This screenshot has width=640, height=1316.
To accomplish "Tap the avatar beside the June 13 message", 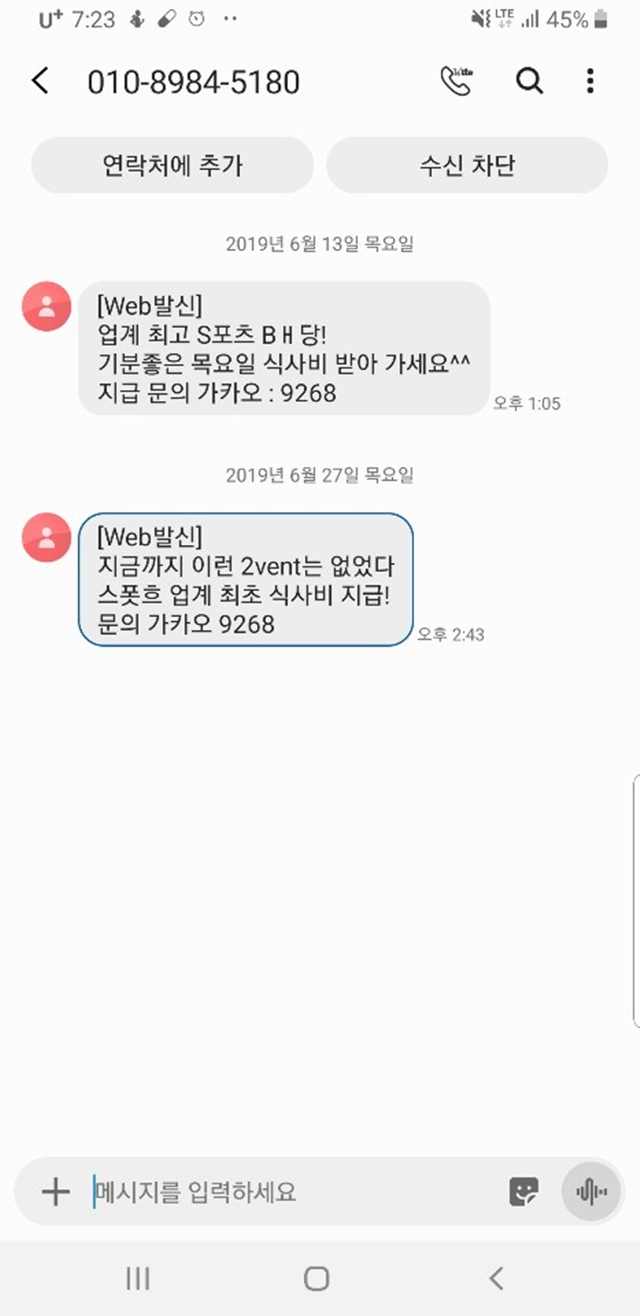I will [46, 306].
